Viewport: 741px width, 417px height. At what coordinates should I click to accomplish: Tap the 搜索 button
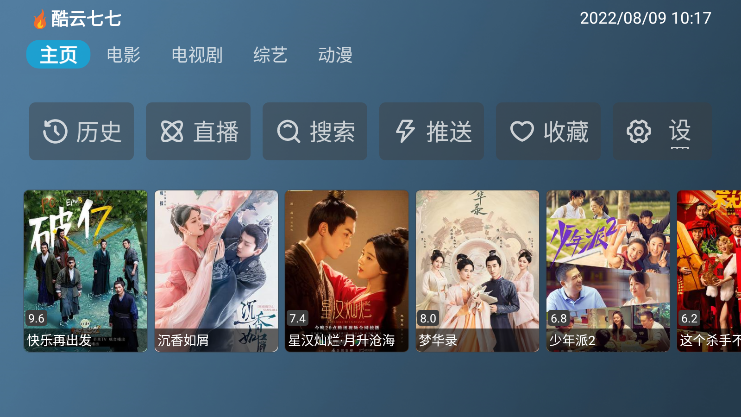click(x=316, y=131)
